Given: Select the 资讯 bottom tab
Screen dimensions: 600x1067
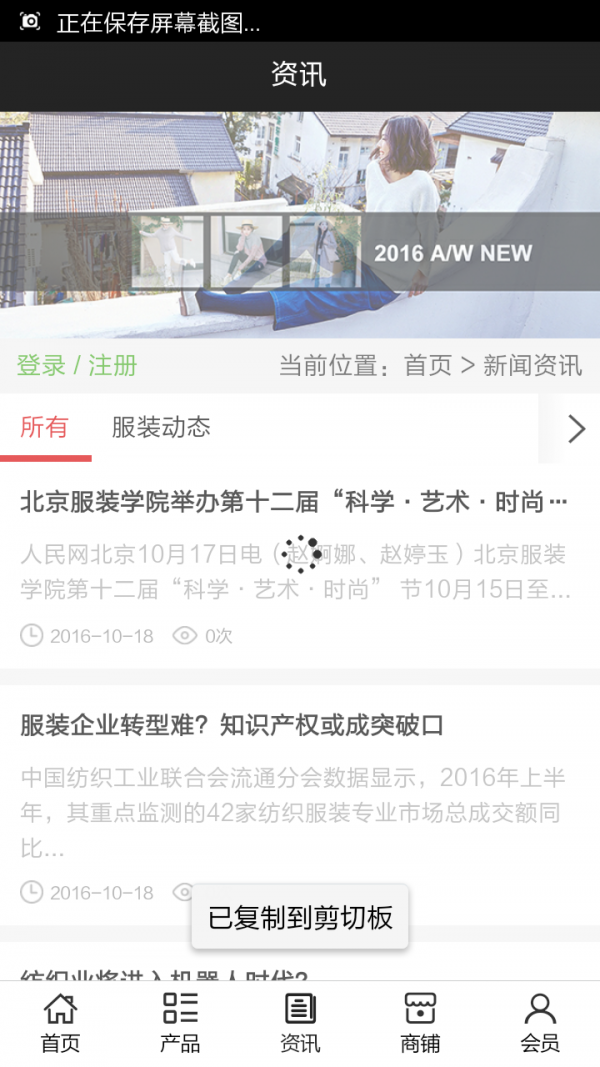Looking at the screenshot, I should [x=300, y=1022].
